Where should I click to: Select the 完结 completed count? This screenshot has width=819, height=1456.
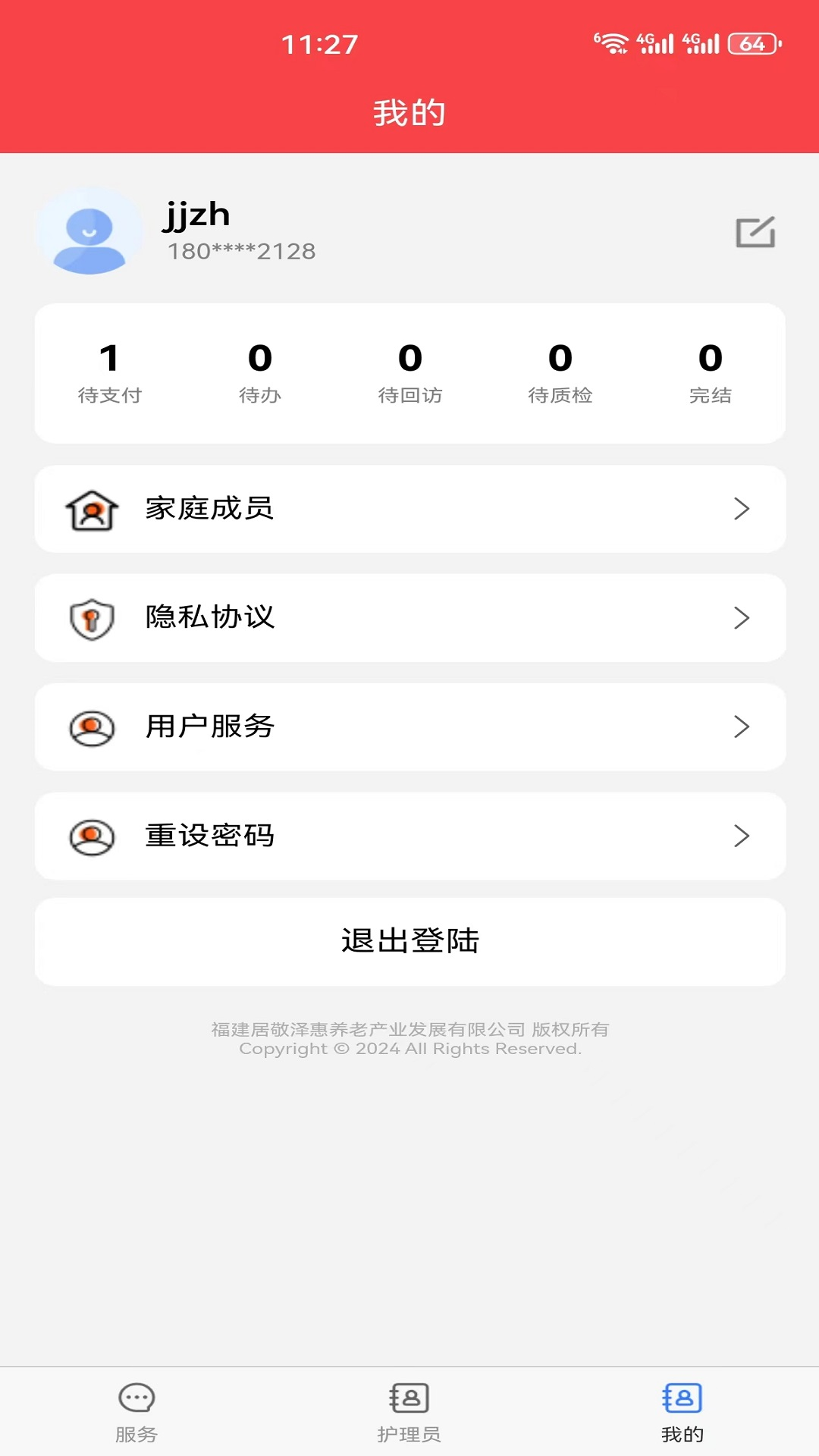(709, 373)
